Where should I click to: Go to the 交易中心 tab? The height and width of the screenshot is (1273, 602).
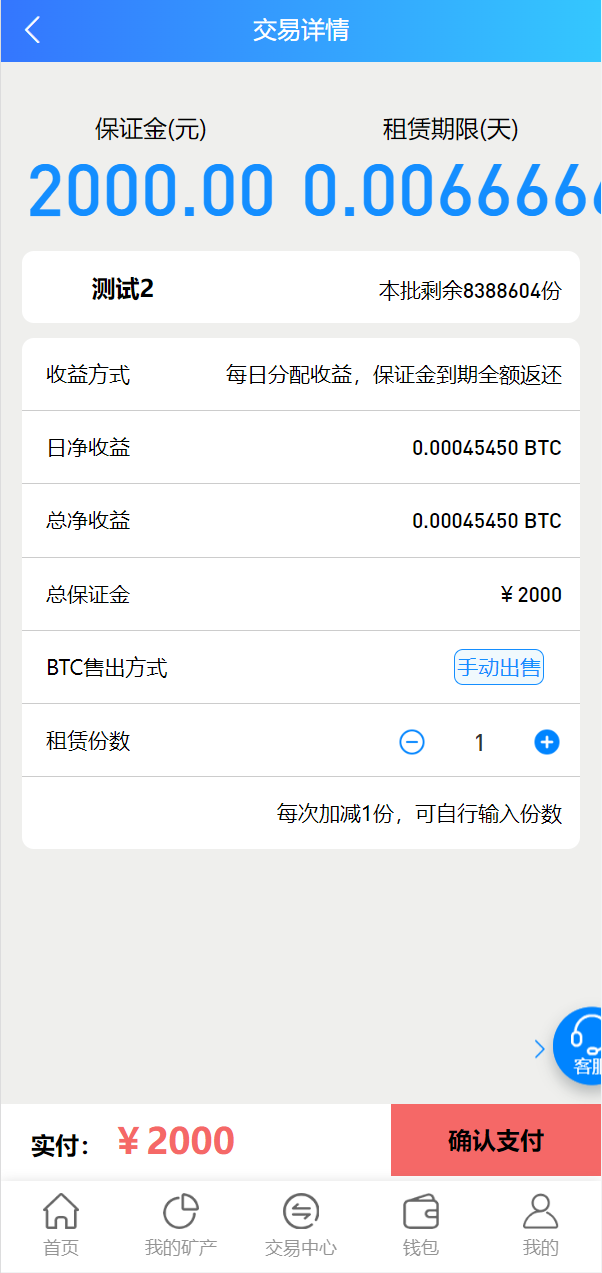click(x=301, y=1225)
